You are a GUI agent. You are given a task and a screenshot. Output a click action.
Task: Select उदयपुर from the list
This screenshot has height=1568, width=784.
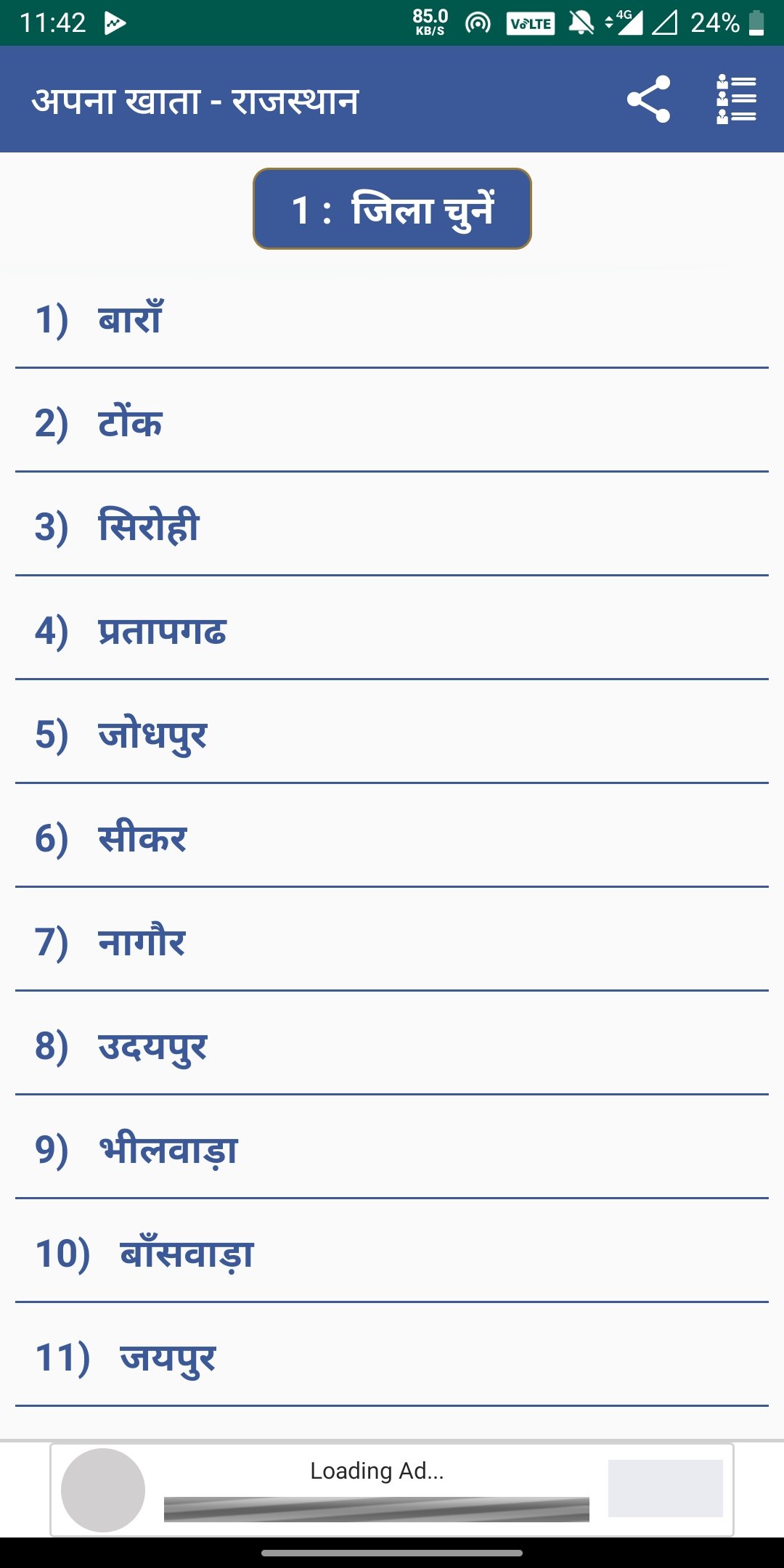[392, 1044]
